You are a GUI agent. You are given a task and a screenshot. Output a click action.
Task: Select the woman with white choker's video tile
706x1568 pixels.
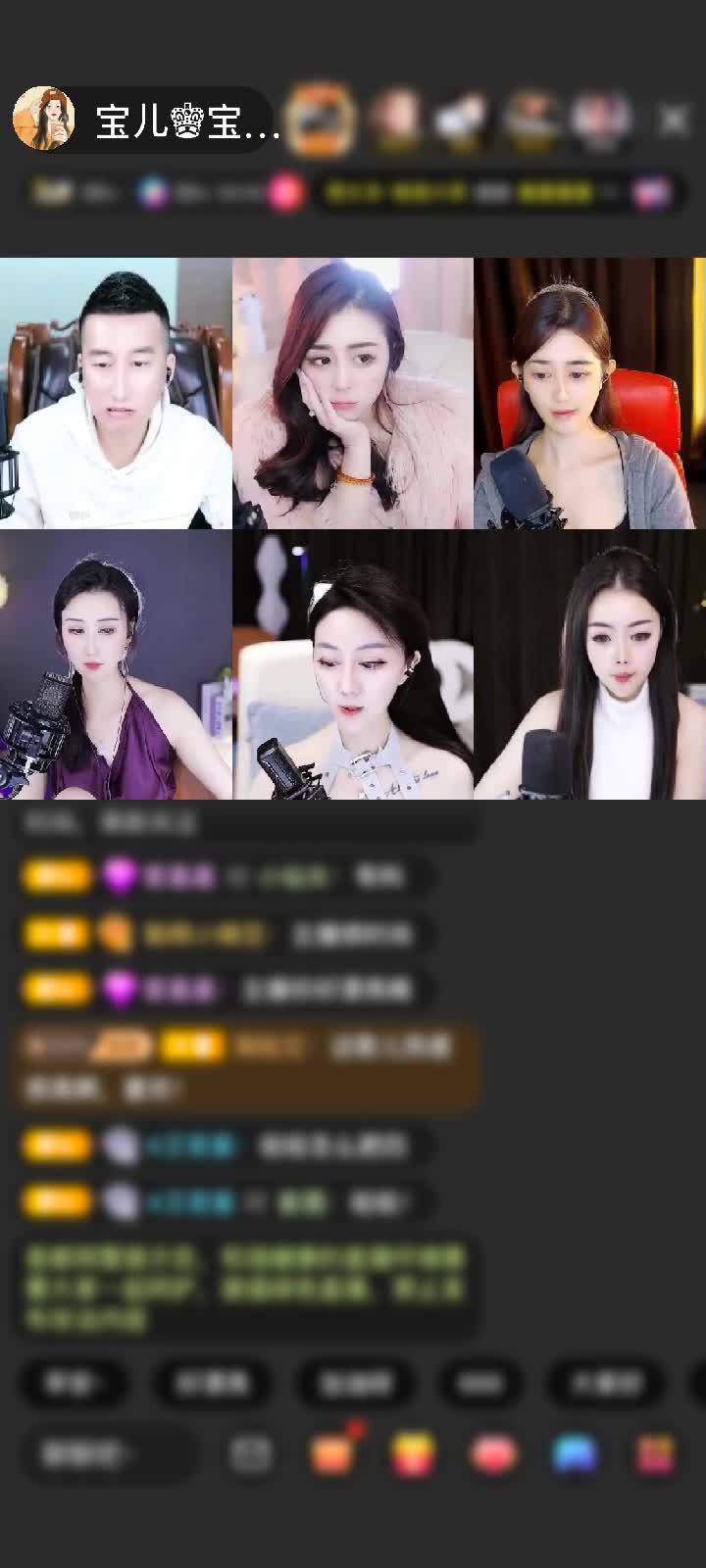coord(353,664)
